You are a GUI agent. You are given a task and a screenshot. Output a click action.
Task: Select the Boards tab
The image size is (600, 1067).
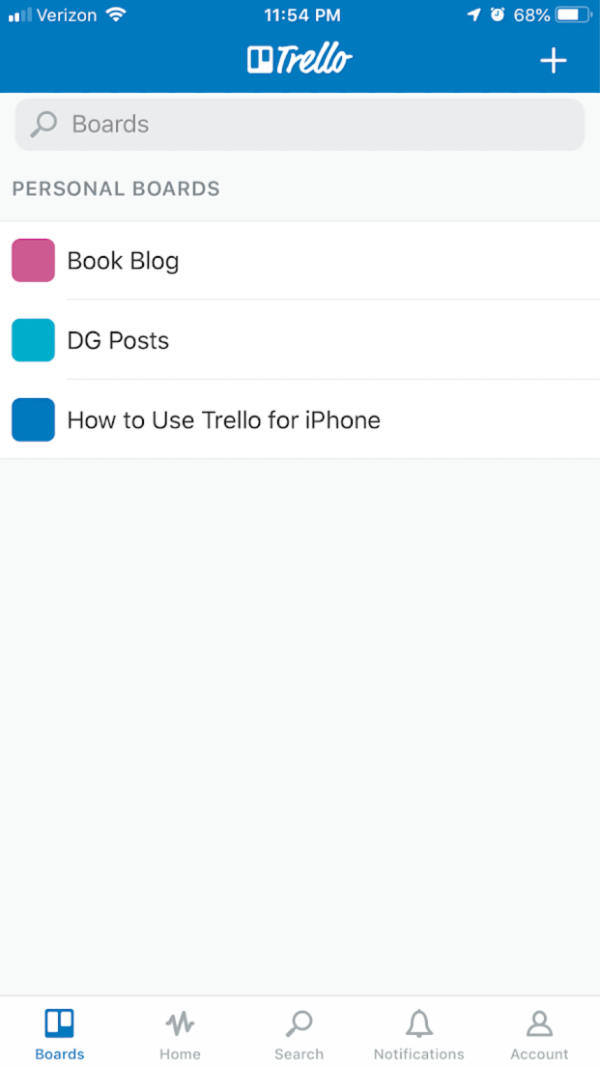59,1035
